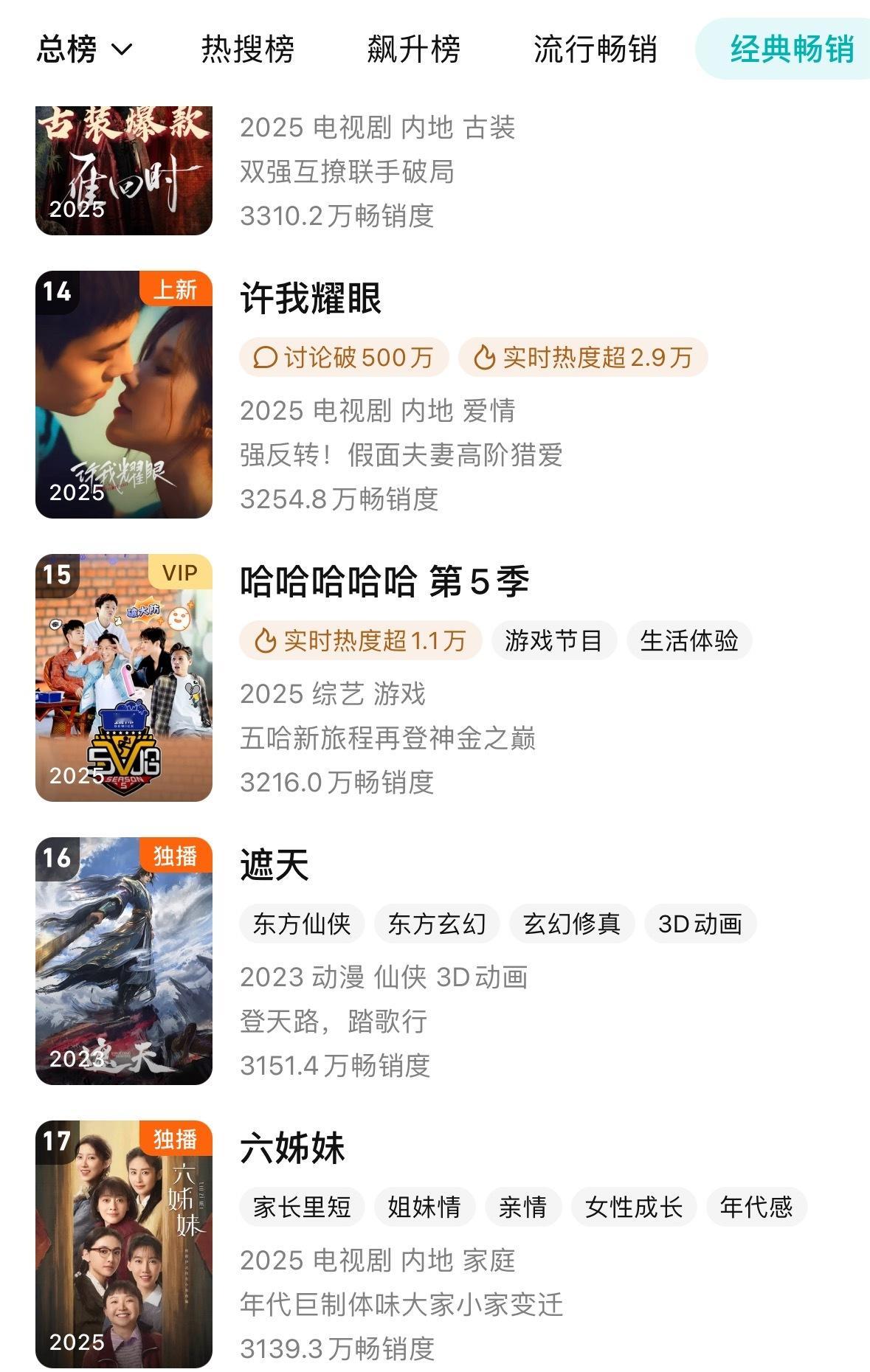Tap the 玄幻修真 tag chip

[572, 924]
